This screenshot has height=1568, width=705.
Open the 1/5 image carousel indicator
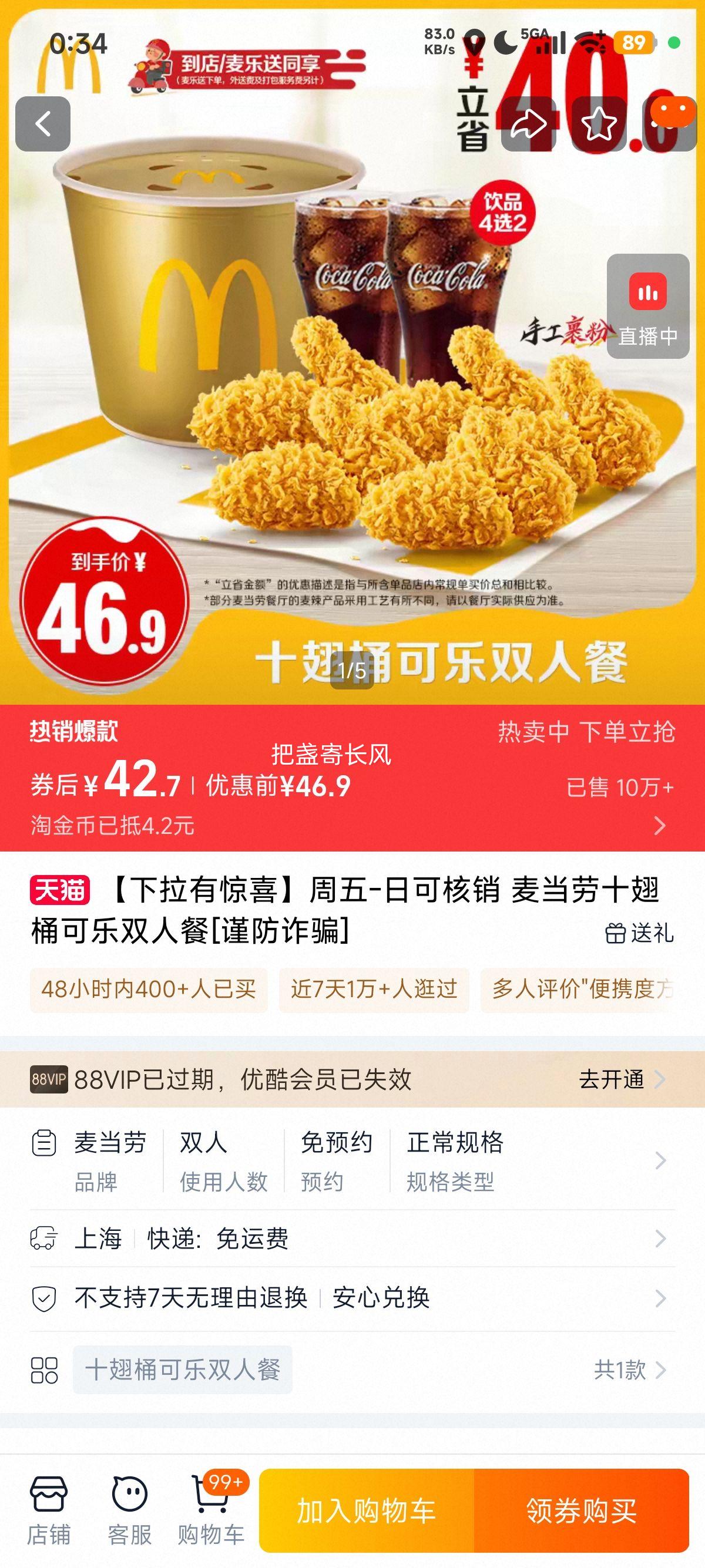pos(352,671)
